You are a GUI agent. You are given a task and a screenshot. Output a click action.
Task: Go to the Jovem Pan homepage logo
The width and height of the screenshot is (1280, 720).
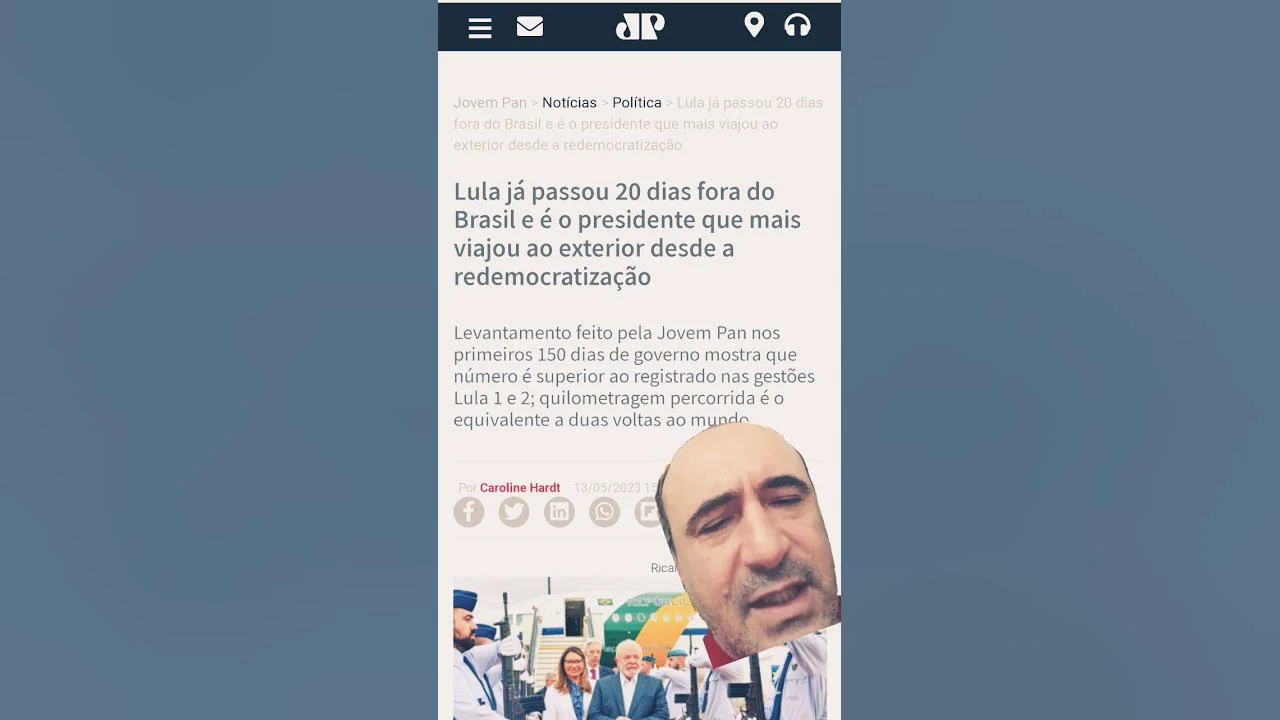(x=640, y=27)
